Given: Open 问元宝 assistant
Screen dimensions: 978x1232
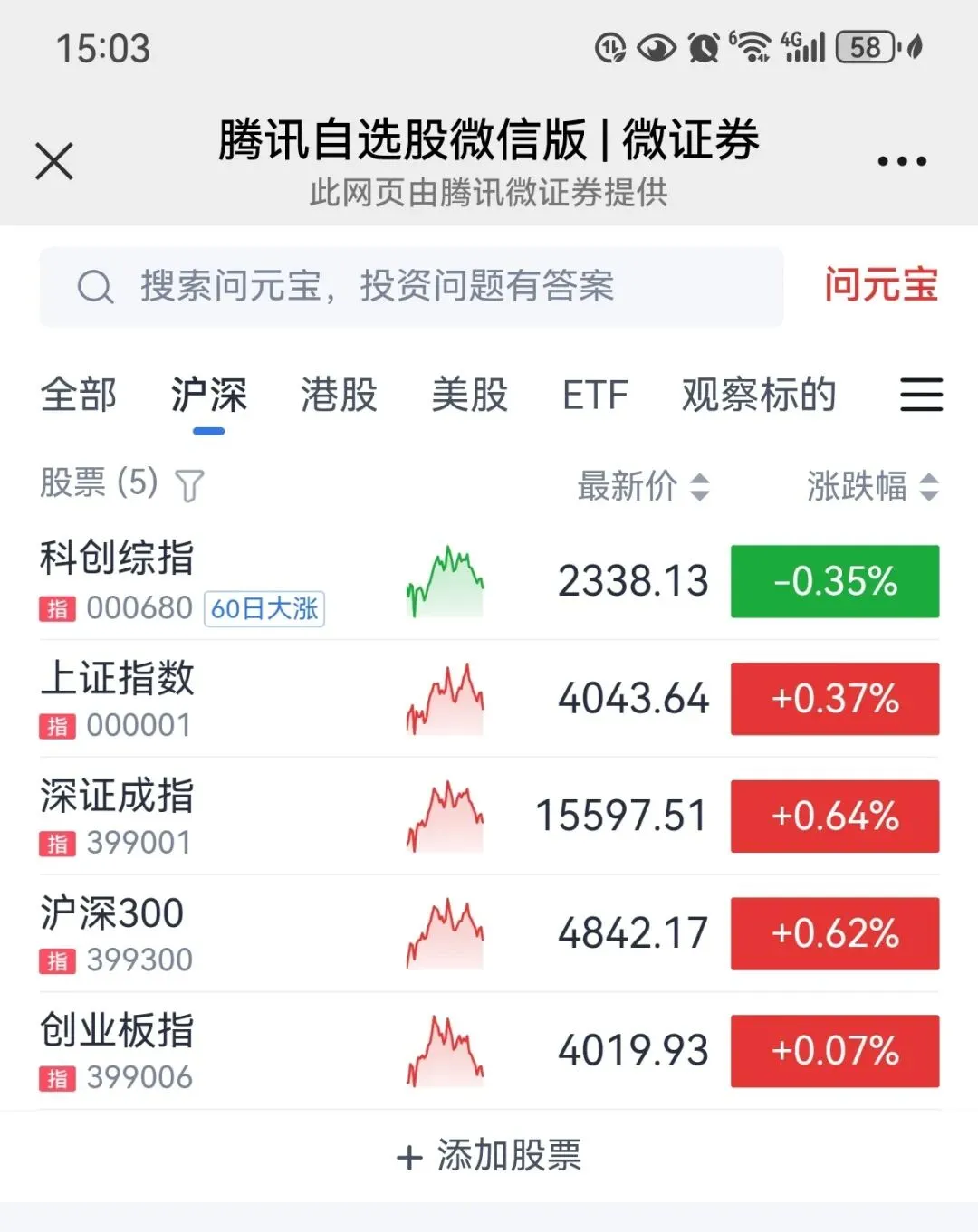Looking at the screenshot, I should (x=880, y=285).
